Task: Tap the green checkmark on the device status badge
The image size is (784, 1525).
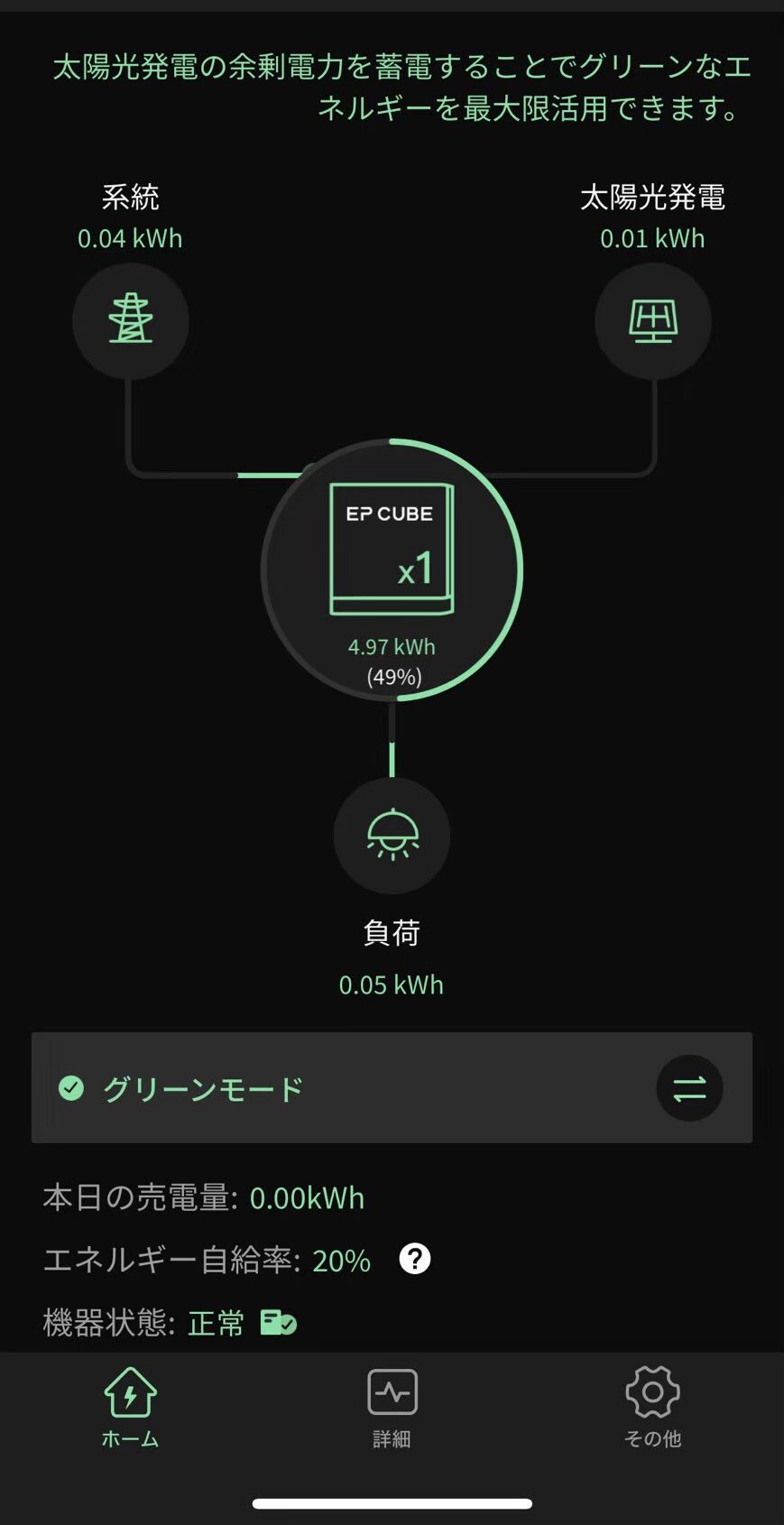Action: [287, 1328]
